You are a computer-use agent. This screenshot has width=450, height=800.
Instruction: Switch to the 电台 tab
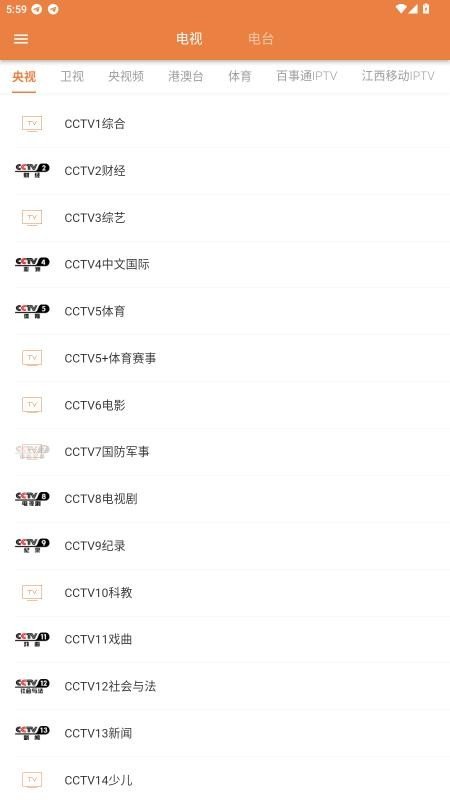(261, 39)
